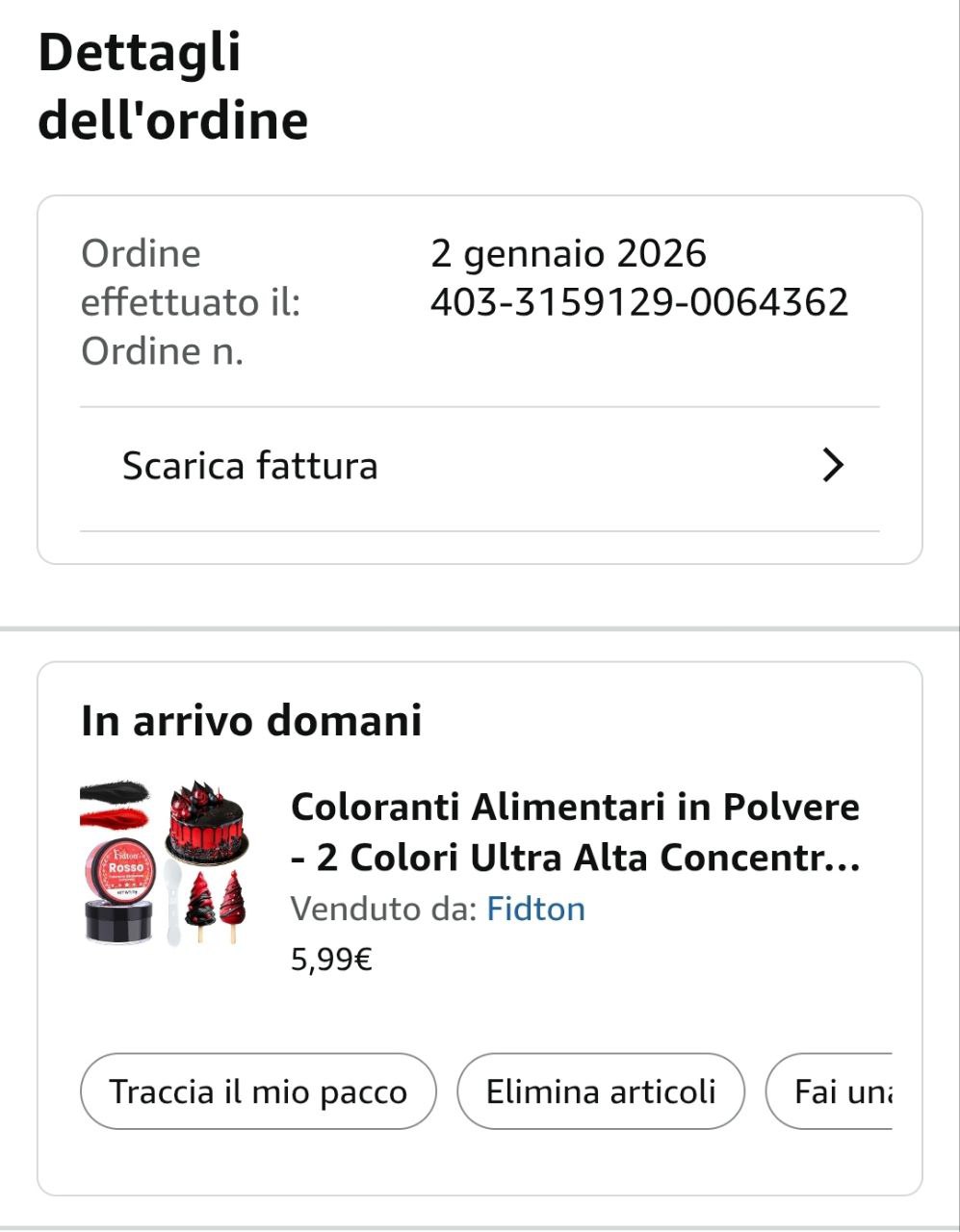This screenshot has width=960, height=1232.
Task: Open the Fidton seller link
Action: tap(535, 909)
